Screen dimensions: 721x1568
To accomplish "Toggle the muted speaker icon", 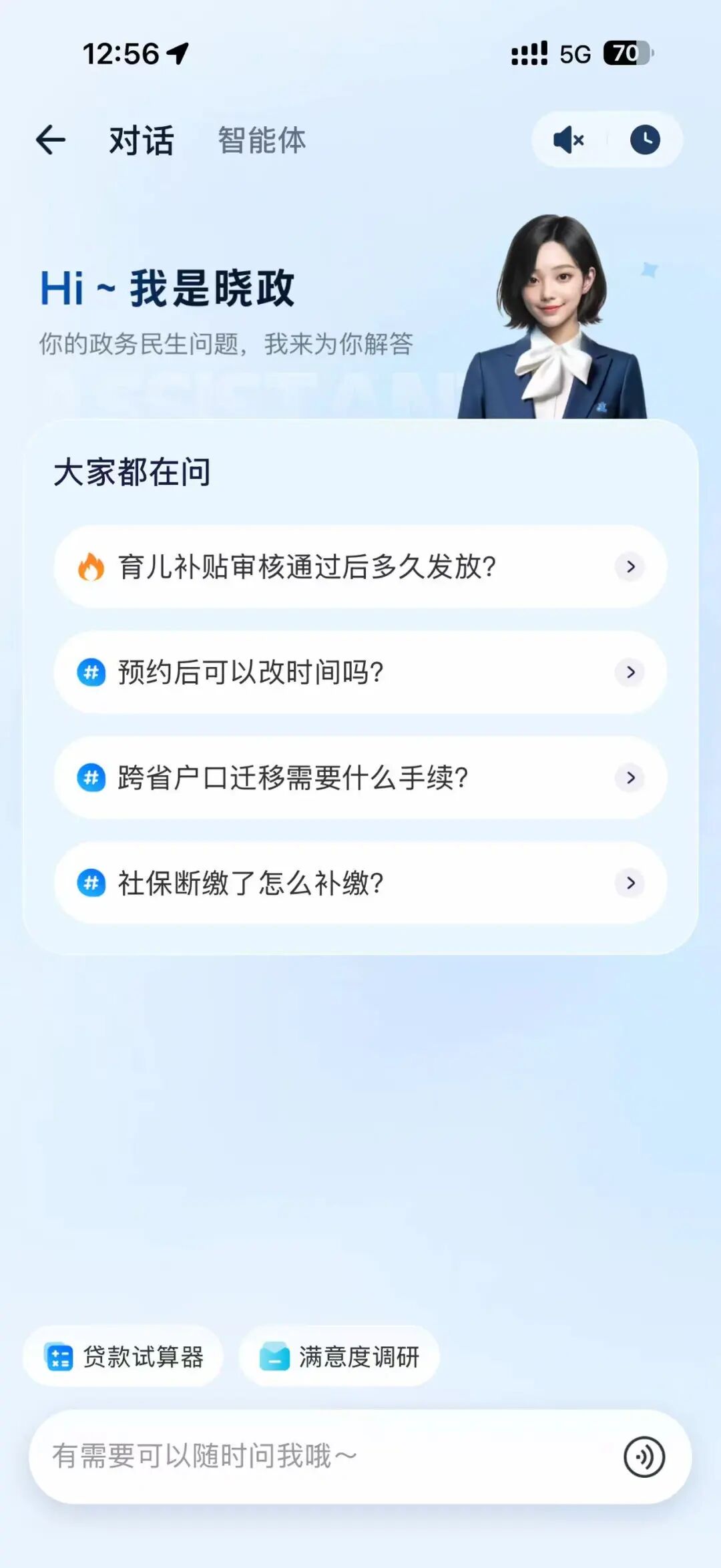I will [x=569, y=140].
